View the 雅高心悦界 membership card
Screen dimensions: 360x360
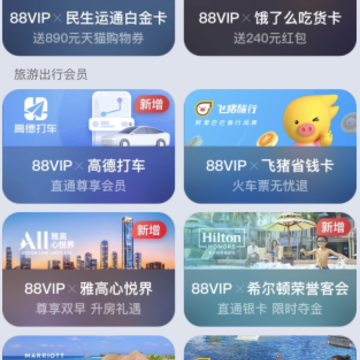88,269
